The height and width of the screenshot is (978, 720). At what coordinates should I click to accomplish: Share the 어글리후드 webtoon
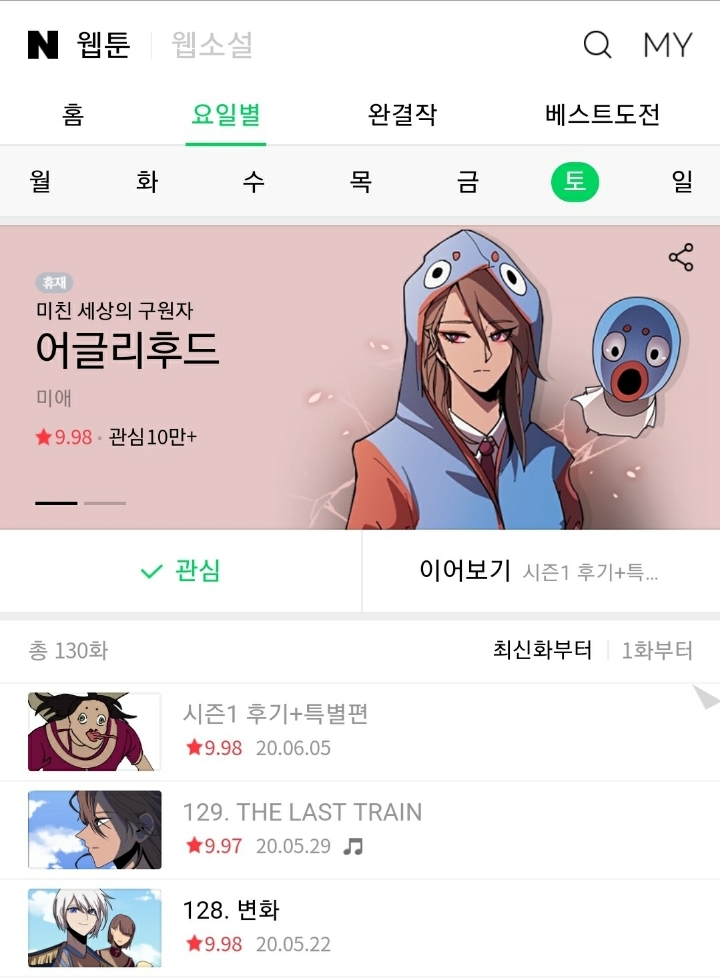coord(681,257)
